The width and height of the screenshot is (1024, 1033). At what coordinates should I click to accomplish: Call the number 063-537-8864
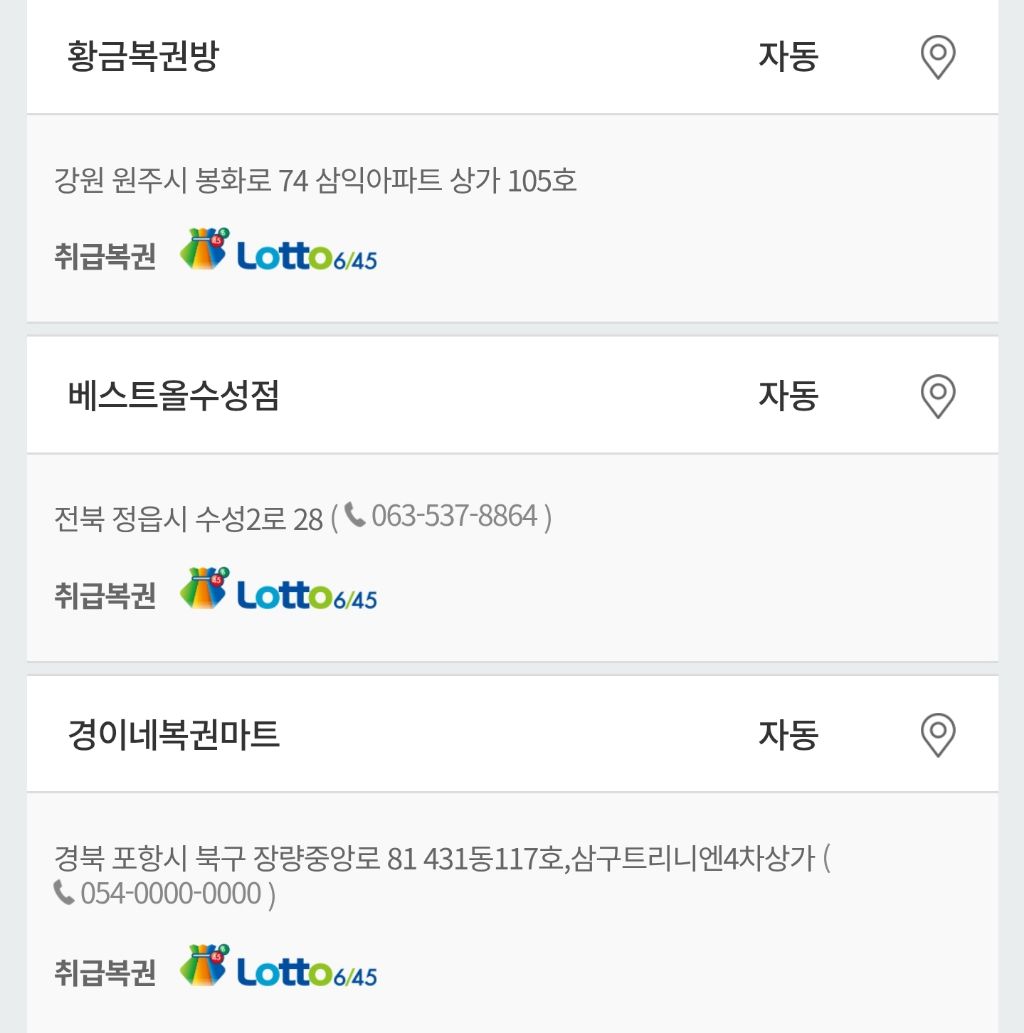coord(450,517)
